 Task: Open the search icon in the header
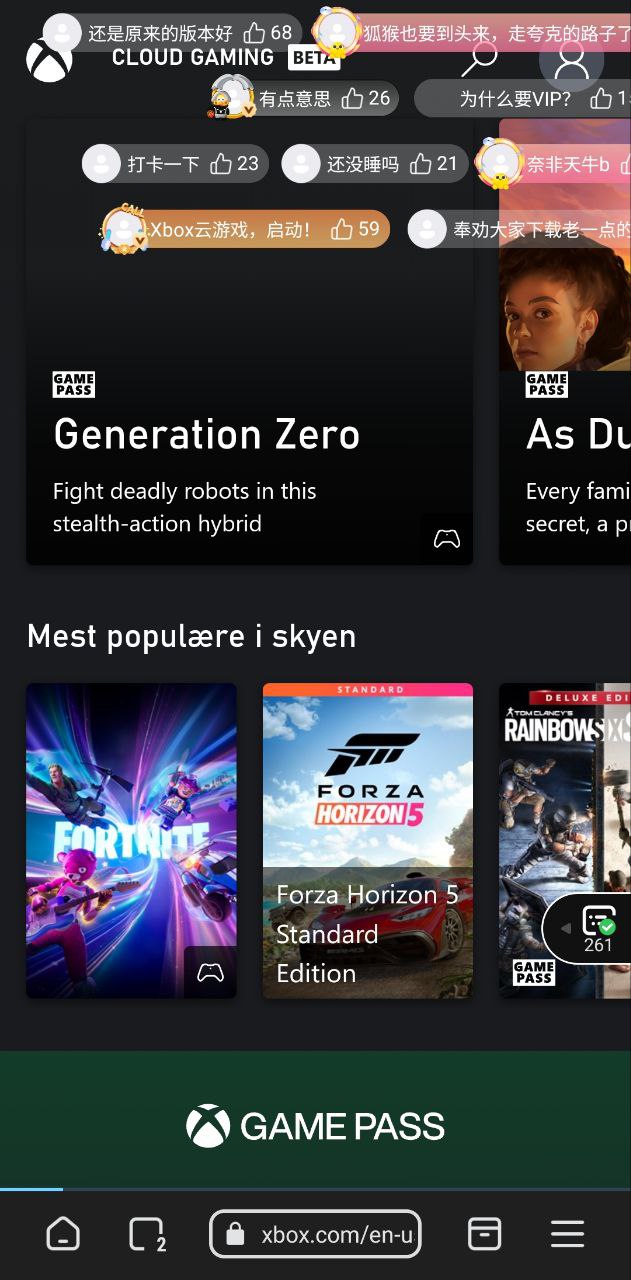pyautogui.click(x=479, y=58)
